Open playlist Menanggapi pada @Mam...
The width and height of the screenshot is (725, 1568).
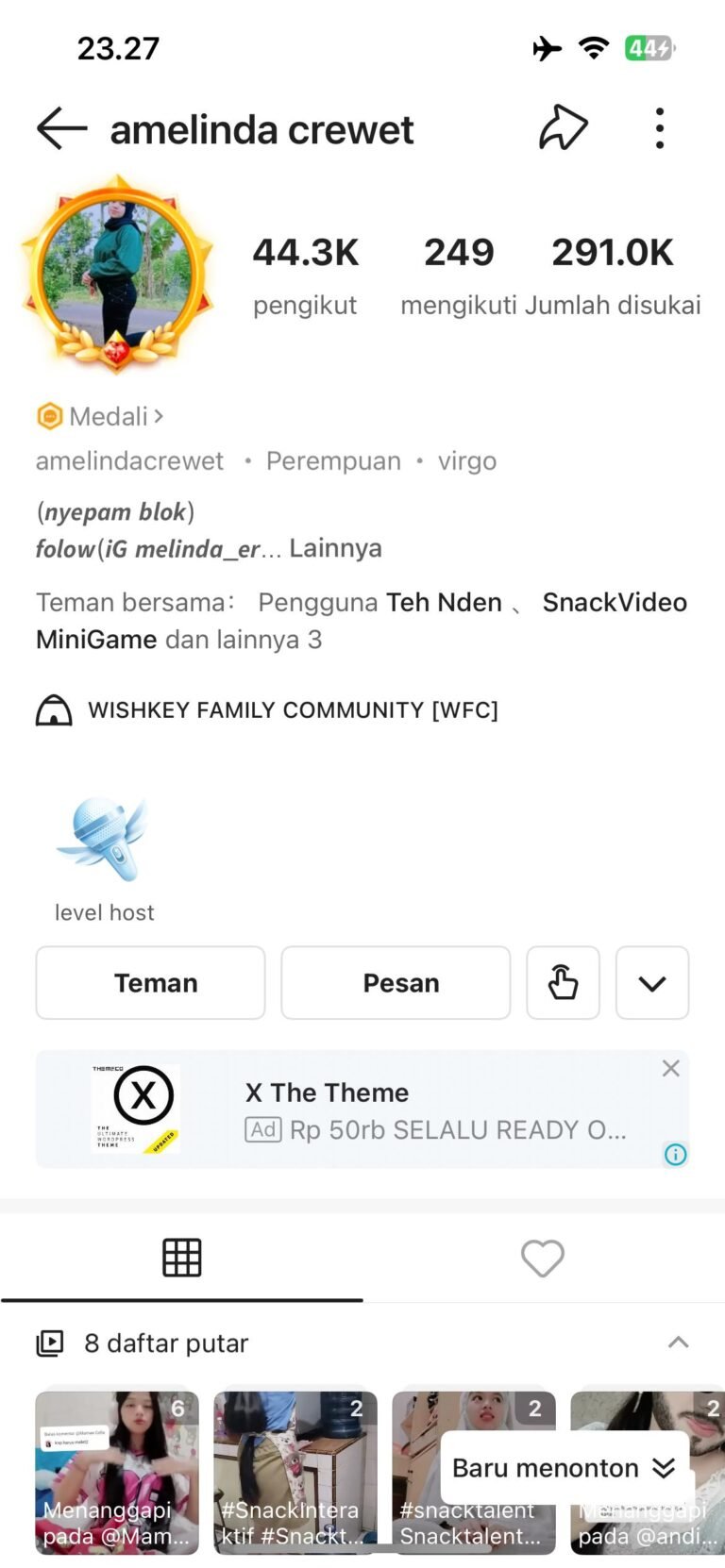[117, 1472]
